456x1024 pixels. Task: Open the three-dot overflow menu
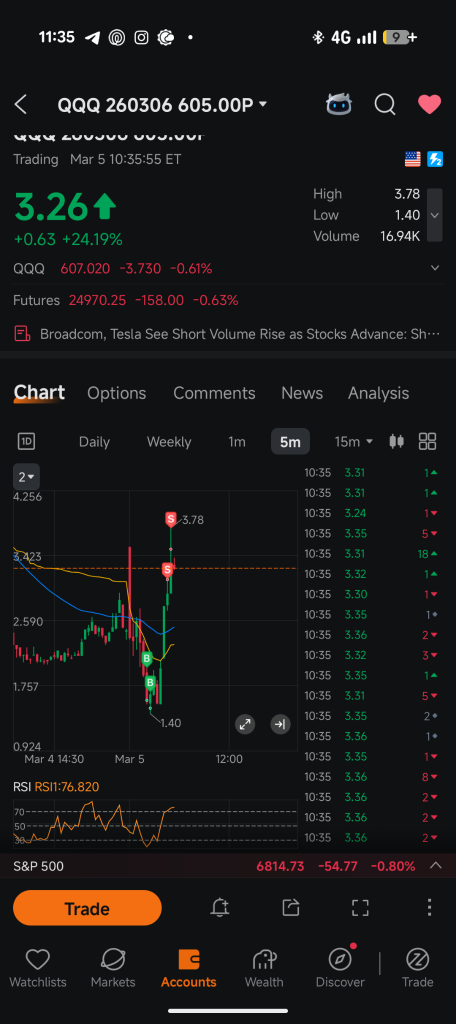[x=429, y=908]
